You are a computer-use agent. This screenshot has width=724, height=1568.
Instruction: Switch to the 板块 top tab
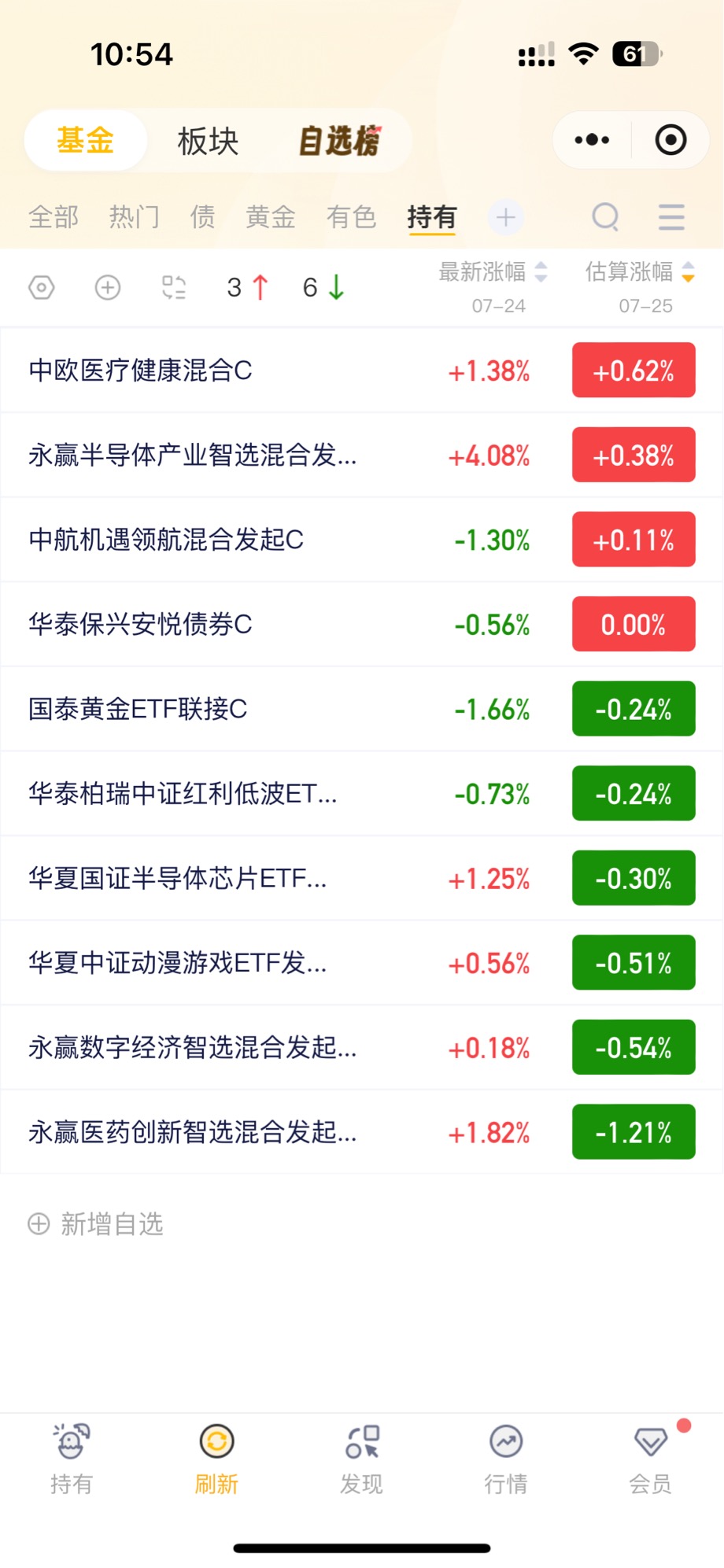(x=208, y=142)
